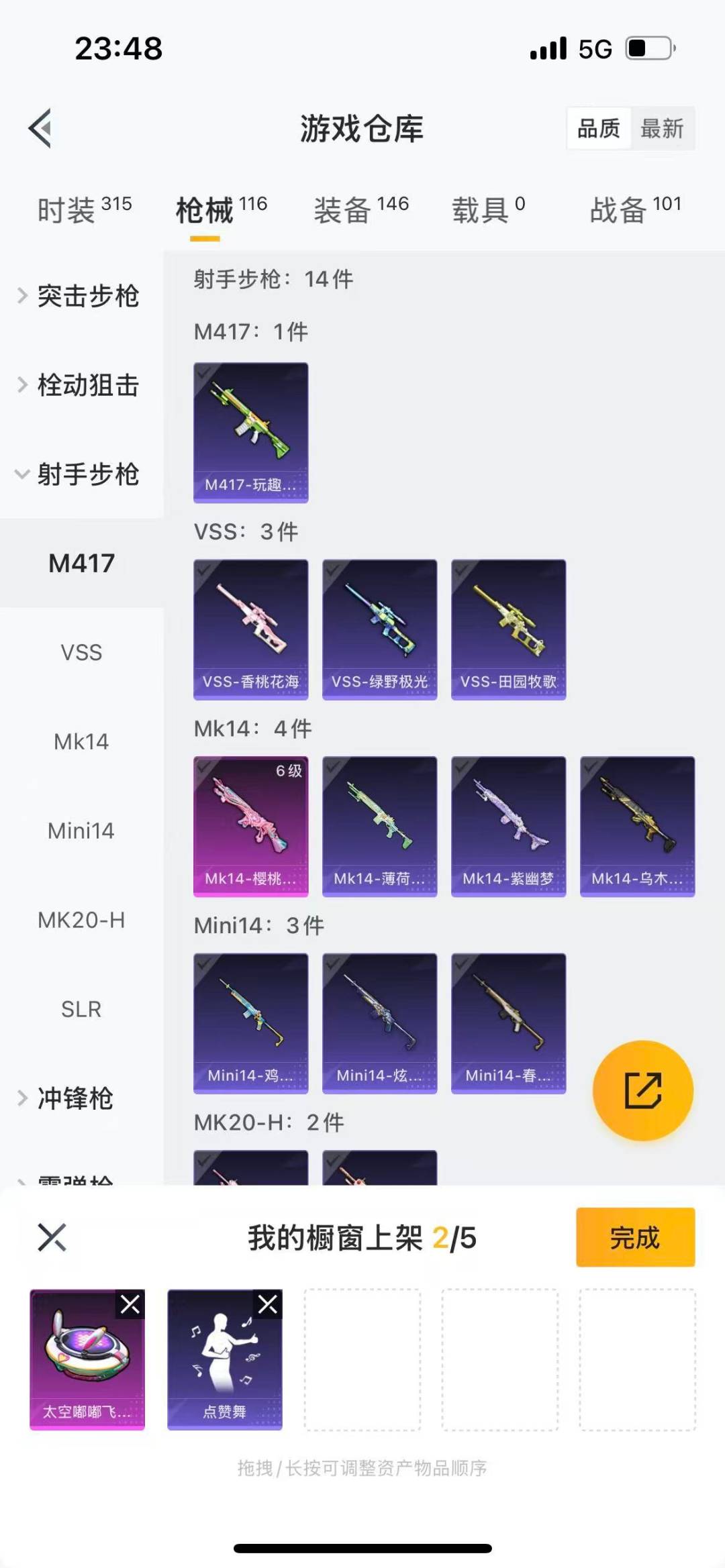Open the orange share/publish icon
Image resolution: width=725 pixels, height=1568 pixels.
(643, 1091)
